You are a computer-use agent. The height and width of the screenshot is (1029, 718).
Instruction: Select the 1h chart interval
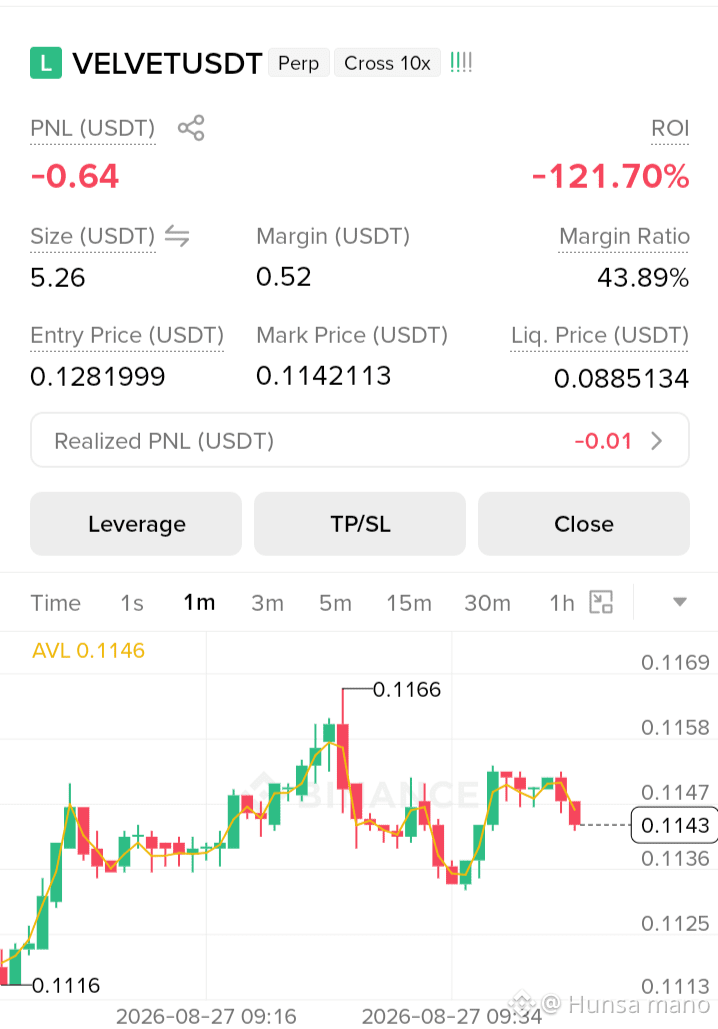561,602
